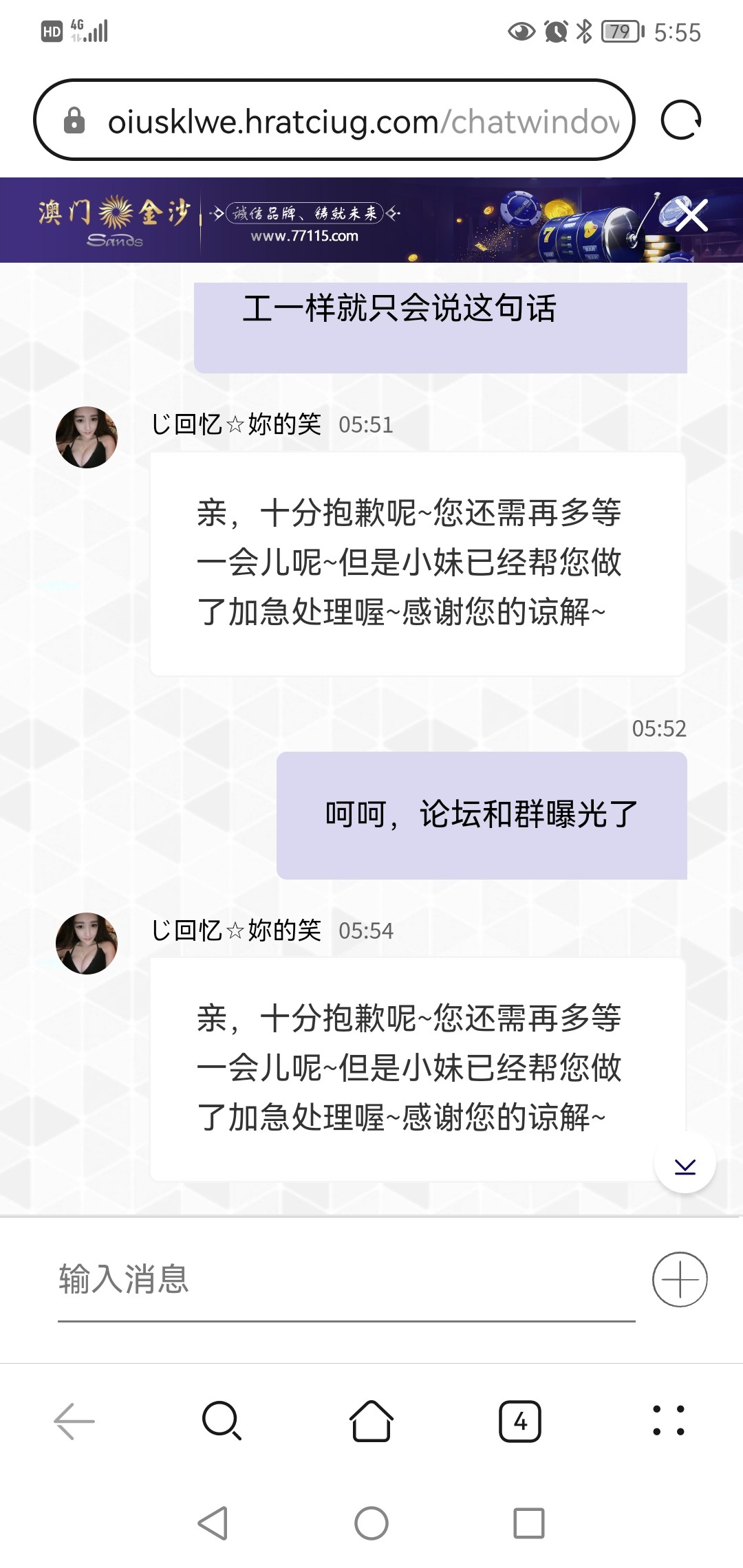Focus the 输入消息 message field
743x1568 pixels.
[345, 1280]
